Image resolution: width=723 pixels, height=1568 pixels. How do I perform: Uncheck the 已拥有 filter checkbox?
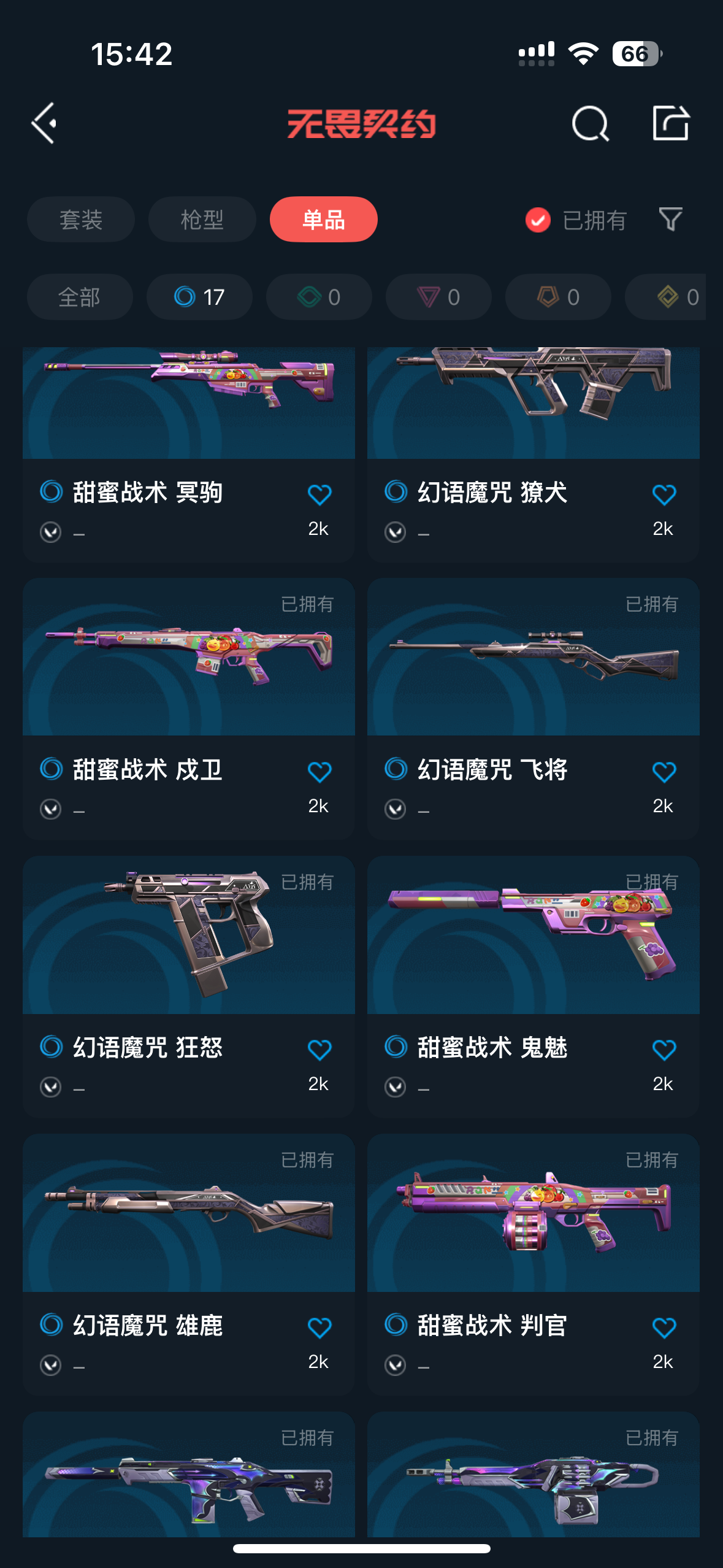[x=538, y=220]
